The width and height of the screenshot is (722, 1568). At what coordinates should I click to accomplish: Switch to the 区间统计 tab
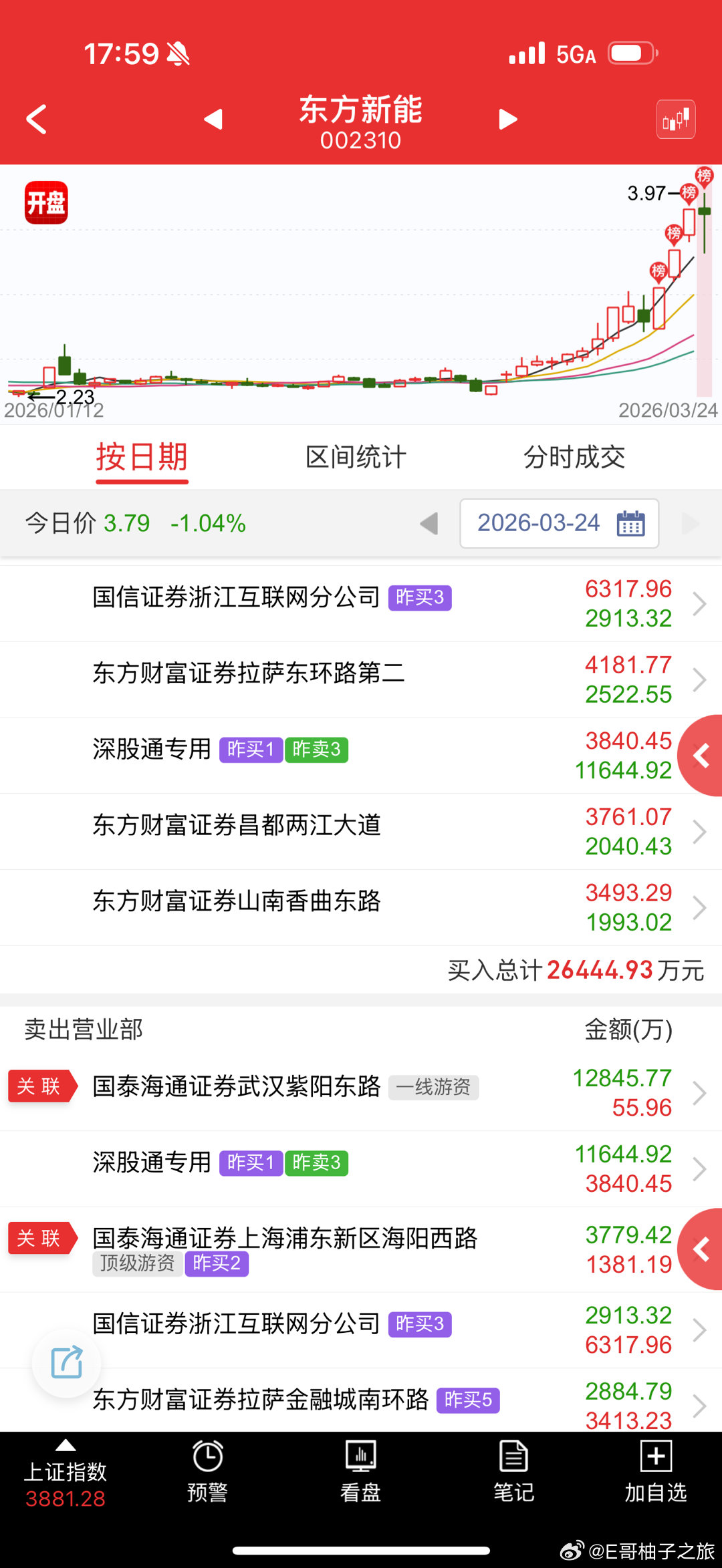click(x=356, y=456)
